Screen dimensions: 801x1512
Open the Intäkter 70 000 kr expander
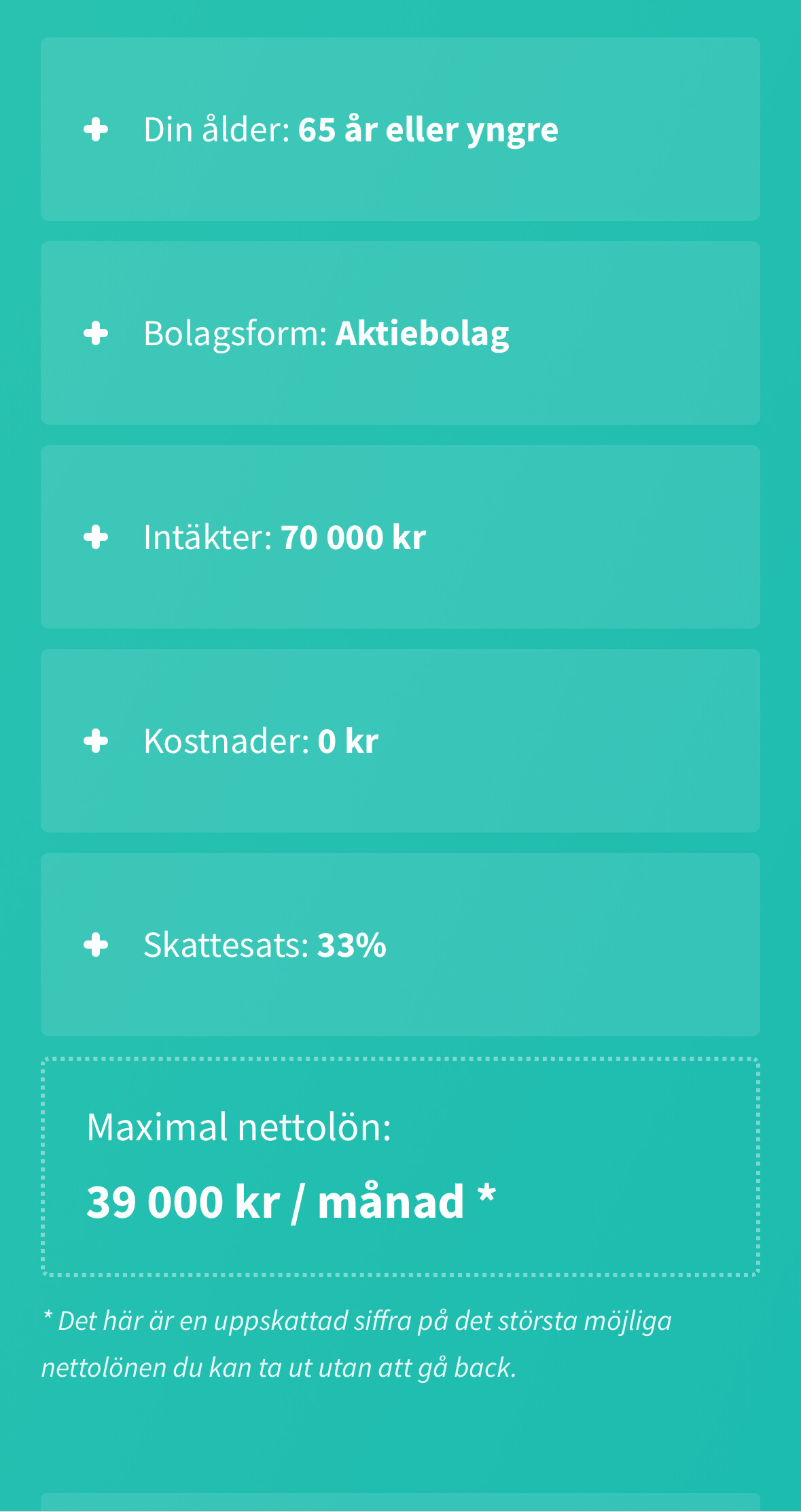coord(400,537)
